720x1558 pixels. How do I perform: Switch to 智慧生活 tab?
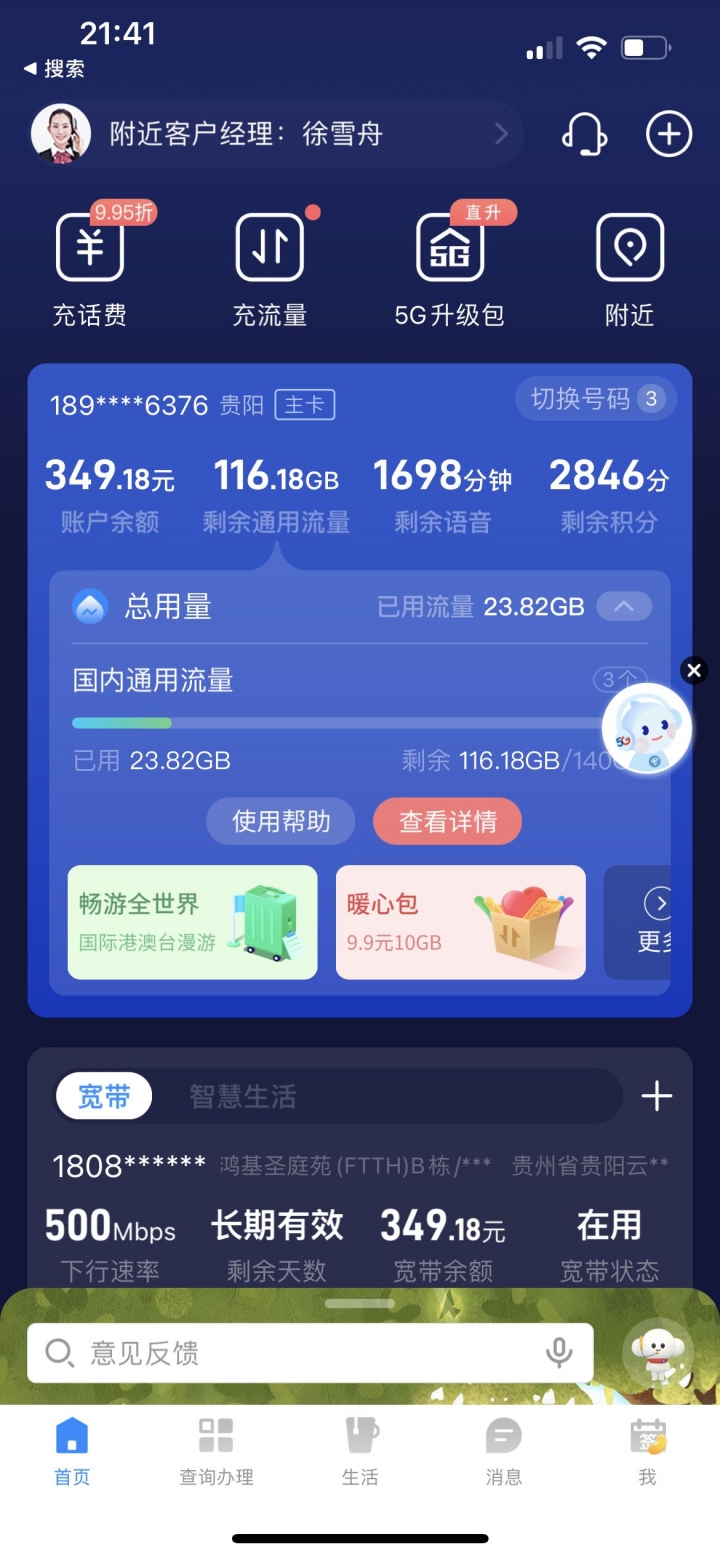tap(243, 1097)
